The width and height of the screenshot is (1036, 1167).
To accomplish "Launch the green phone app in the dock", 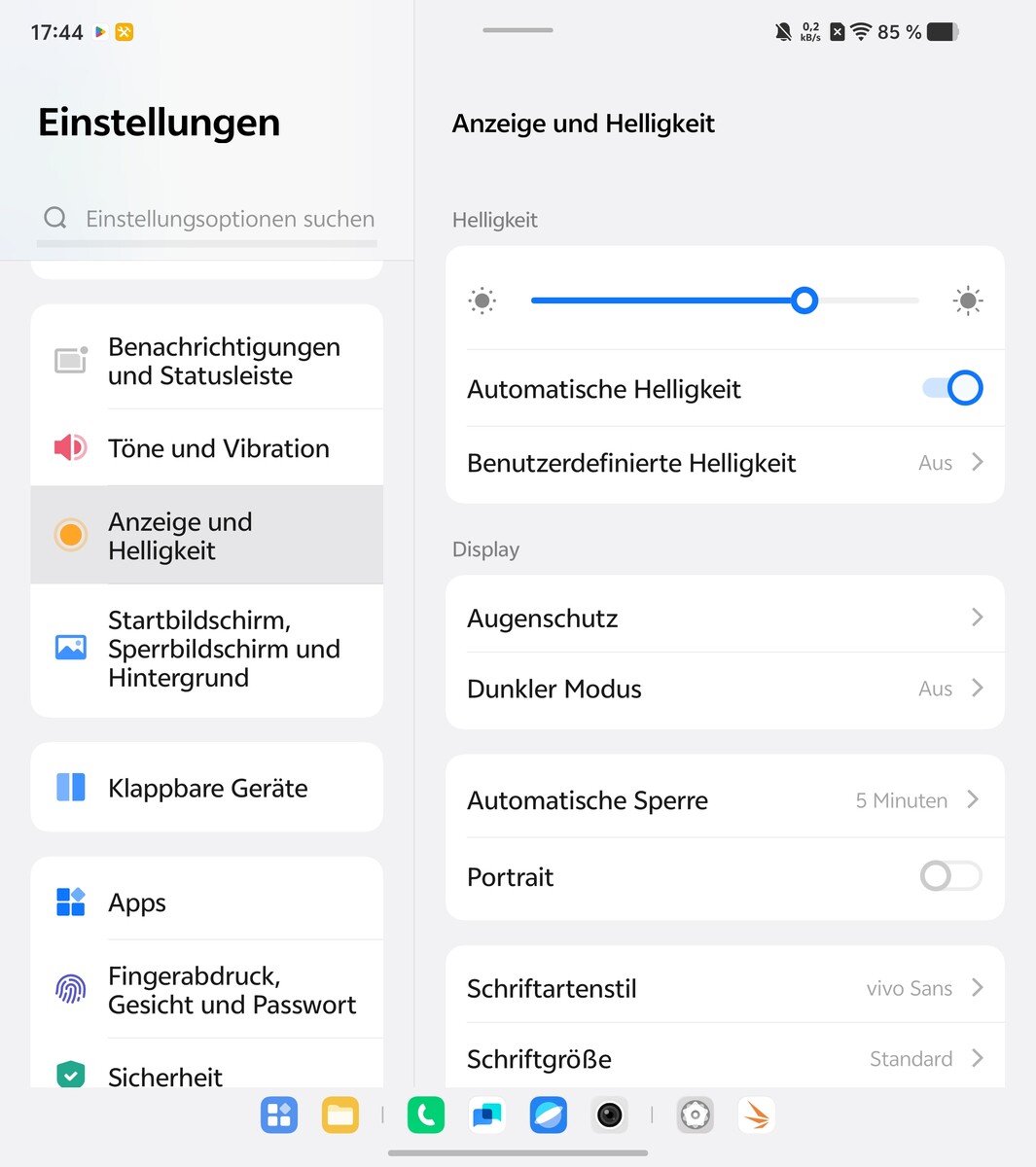I will [426, 1115].
